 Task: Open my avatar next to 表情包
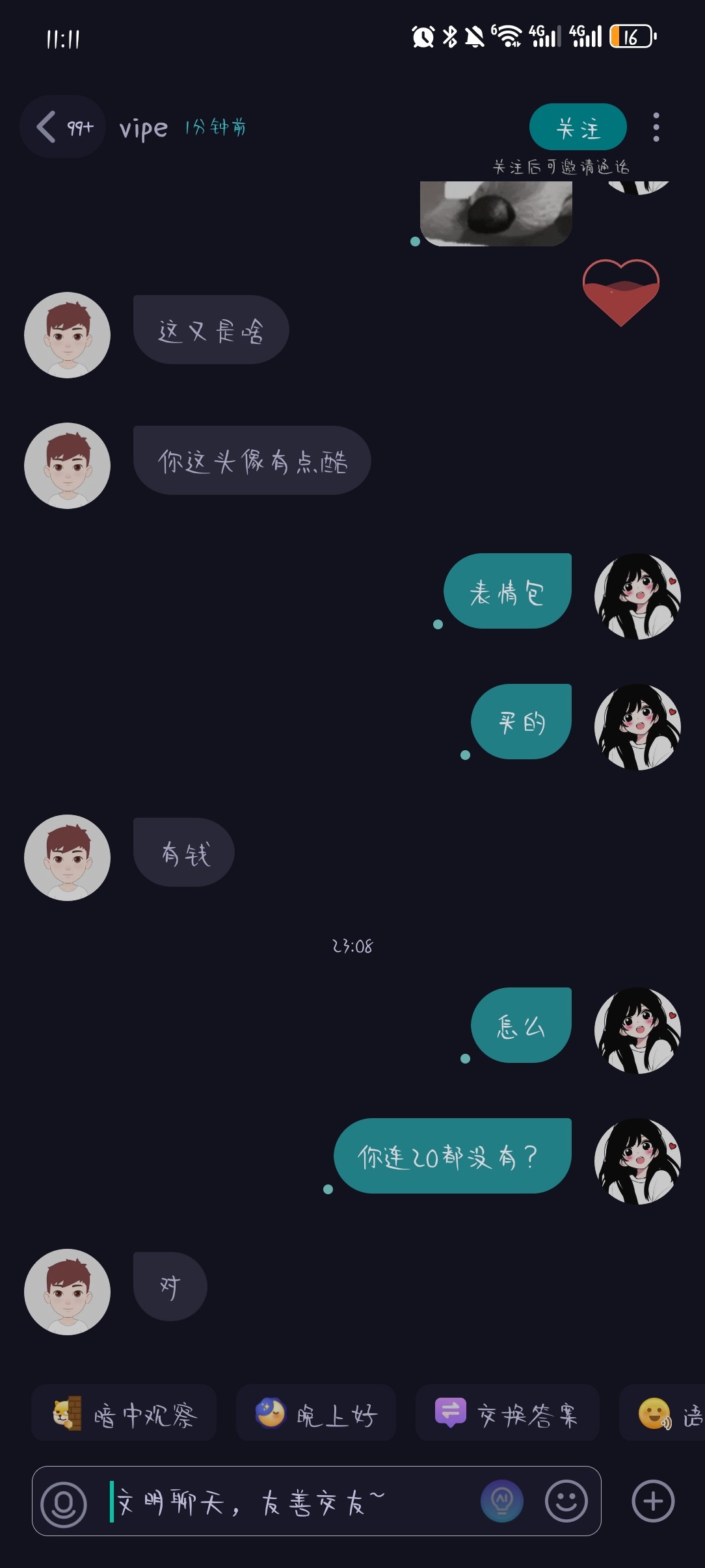[x=637, y=596]
